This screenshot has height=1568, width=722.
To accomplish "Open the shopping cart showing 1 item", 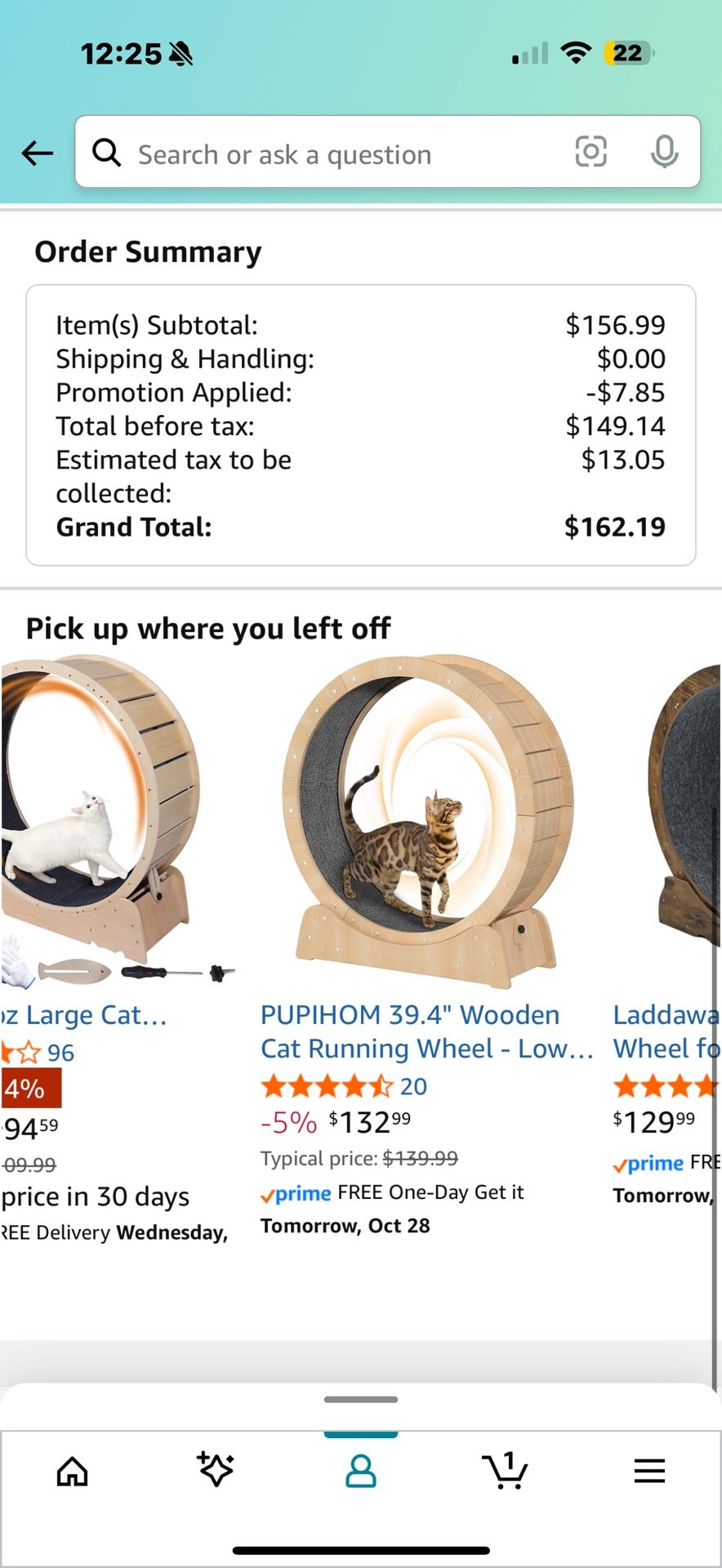I will point(506,1472).
